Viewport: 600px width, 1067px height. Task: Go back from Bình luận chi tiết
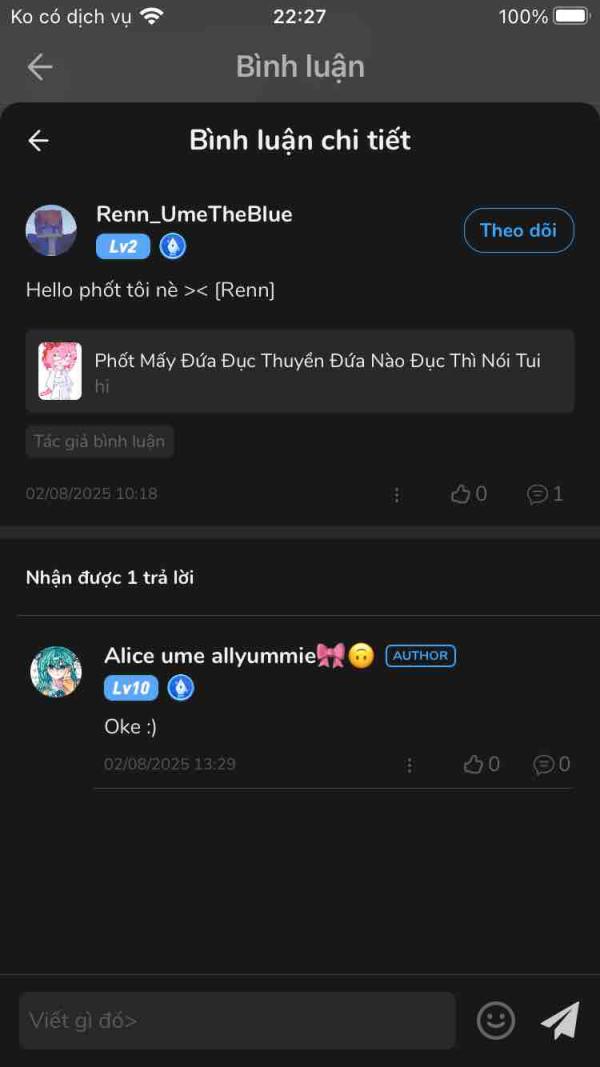point(38,141)
